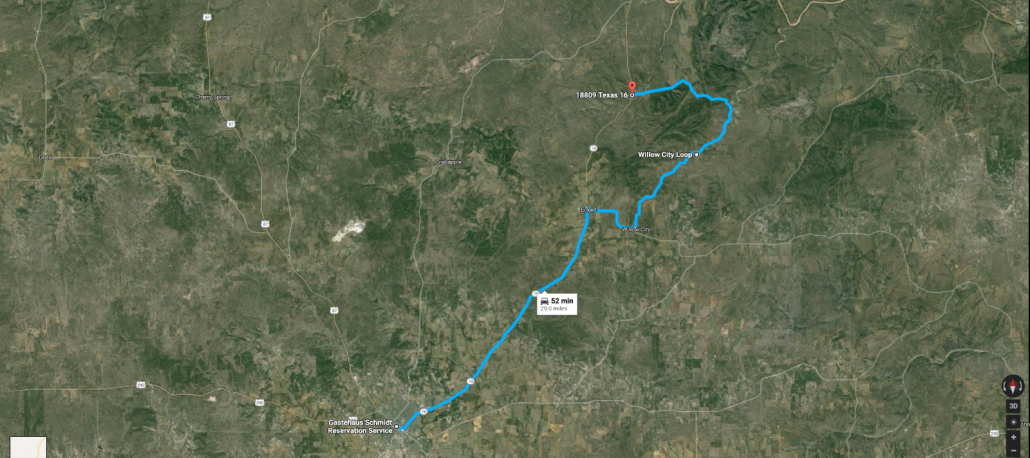Screen dimensions: 1030x458
Task: Reset map orientation with the compass
Action: tap(1013, 386)
